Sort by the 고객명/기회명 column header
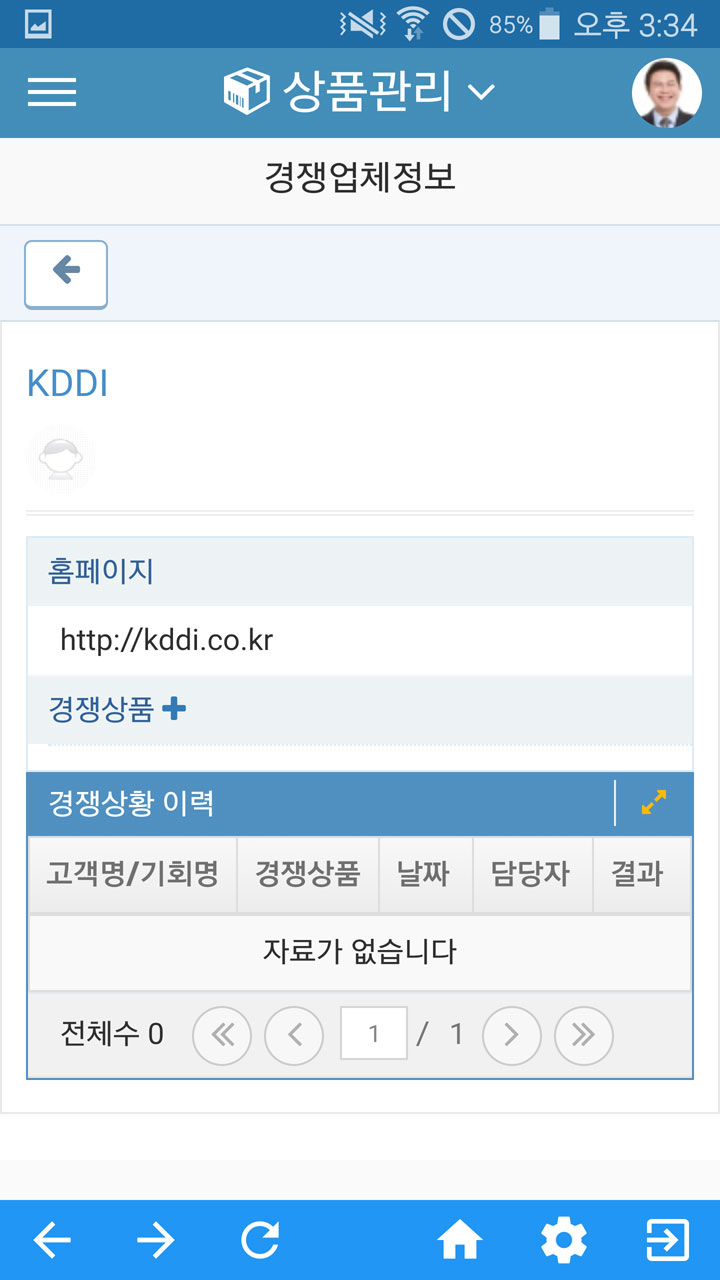720x1280 pixels. pos(132,875)
